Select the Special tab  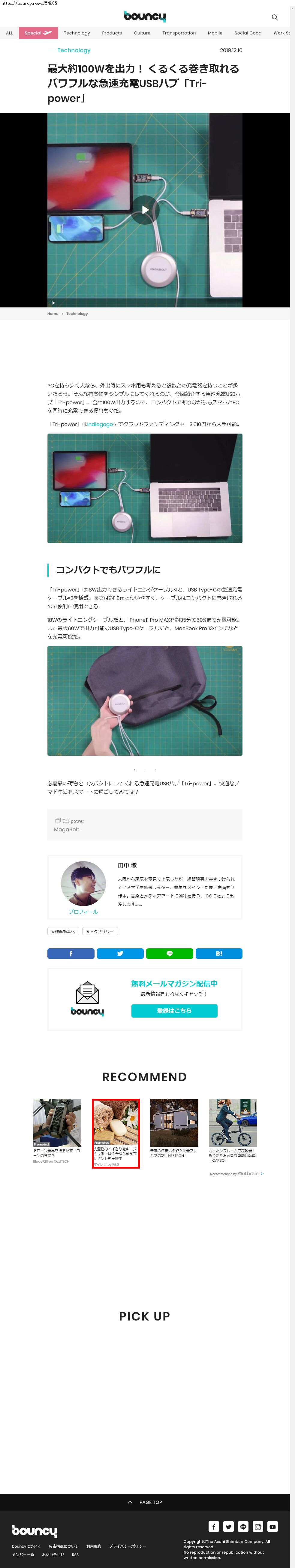(38, 33)
